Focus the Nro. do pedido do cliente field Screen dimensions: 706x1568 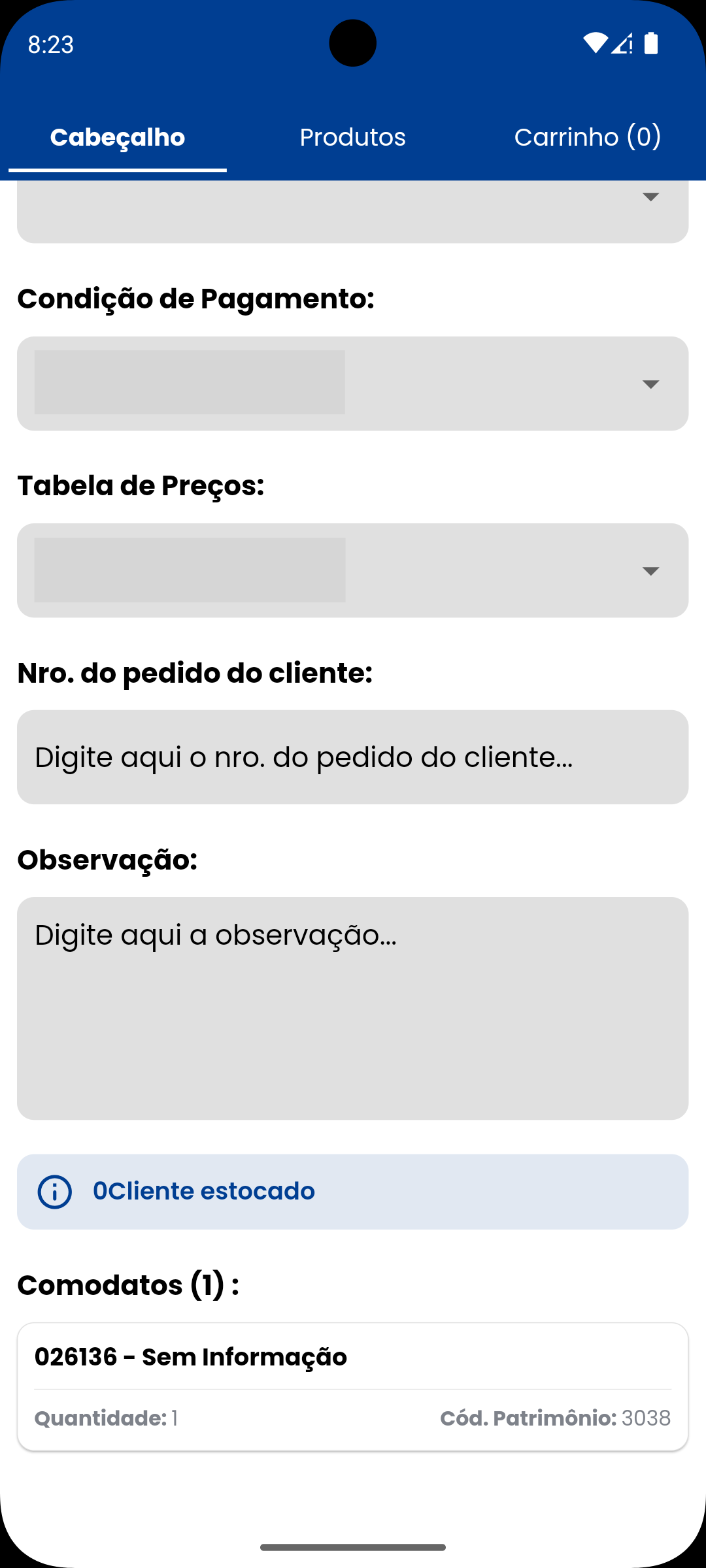tap(352, 757)
